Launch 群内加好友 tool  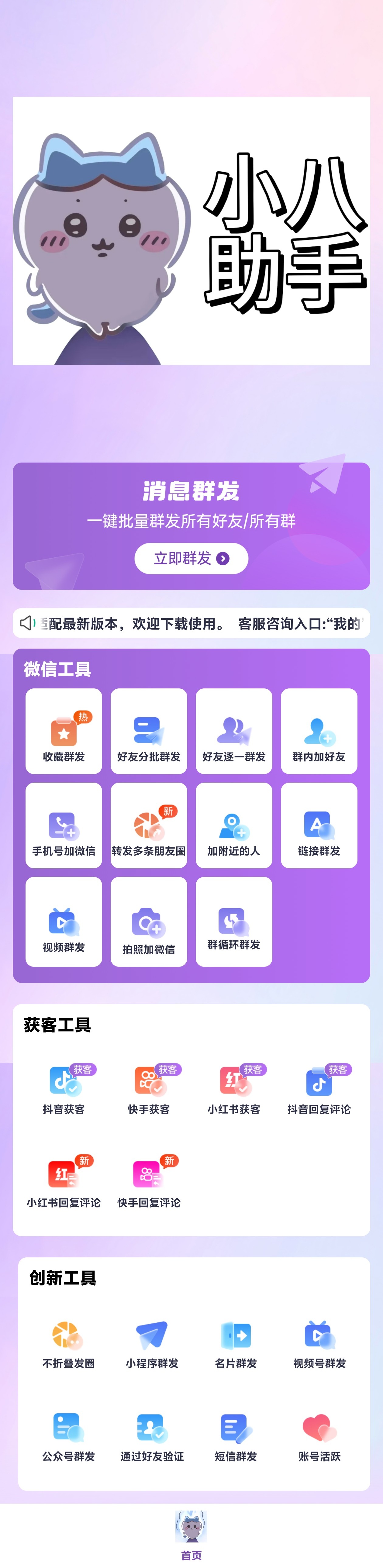[x=319, y=732]
